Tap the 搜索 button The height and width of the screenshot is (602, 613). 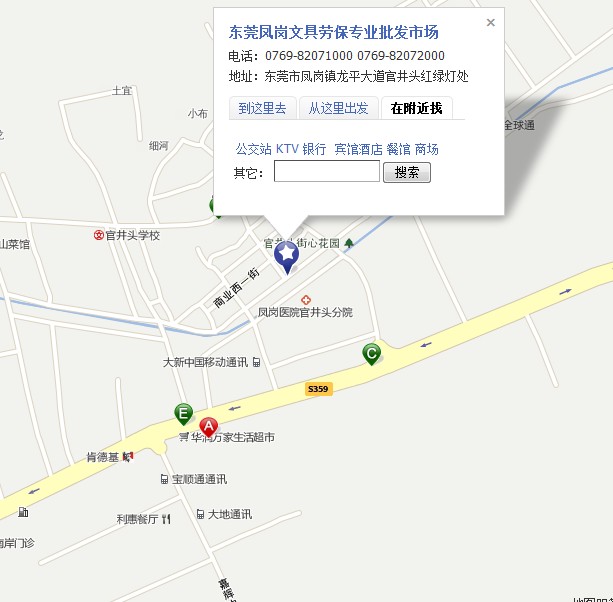(407, 172)
